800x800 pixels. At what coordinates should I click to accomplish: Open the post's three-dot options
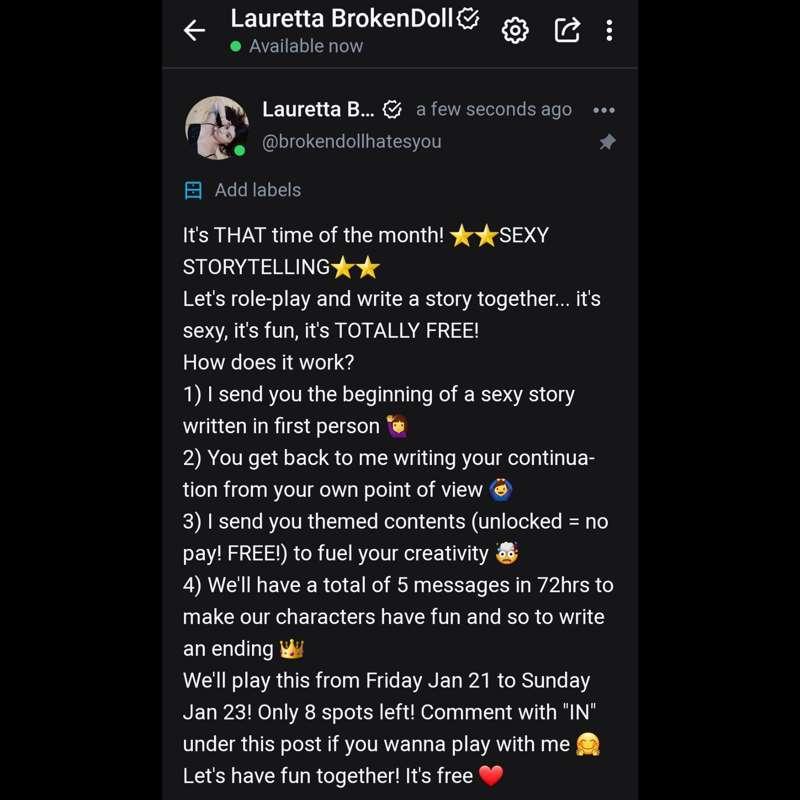pyautogui.click(x=604, y=110)
